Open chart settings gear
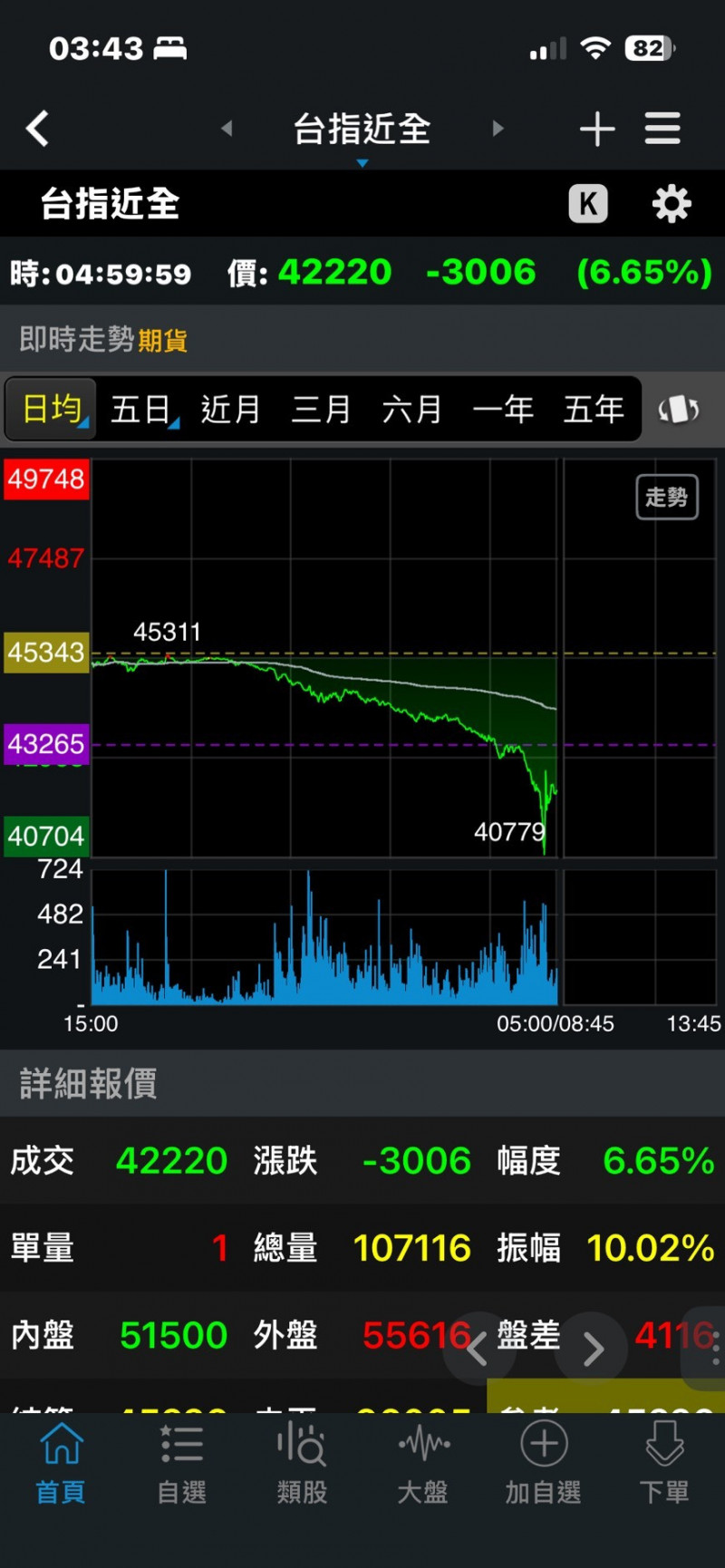Image resolution: width=725 pixels, height=1568 pixels. tap(672, 204)
